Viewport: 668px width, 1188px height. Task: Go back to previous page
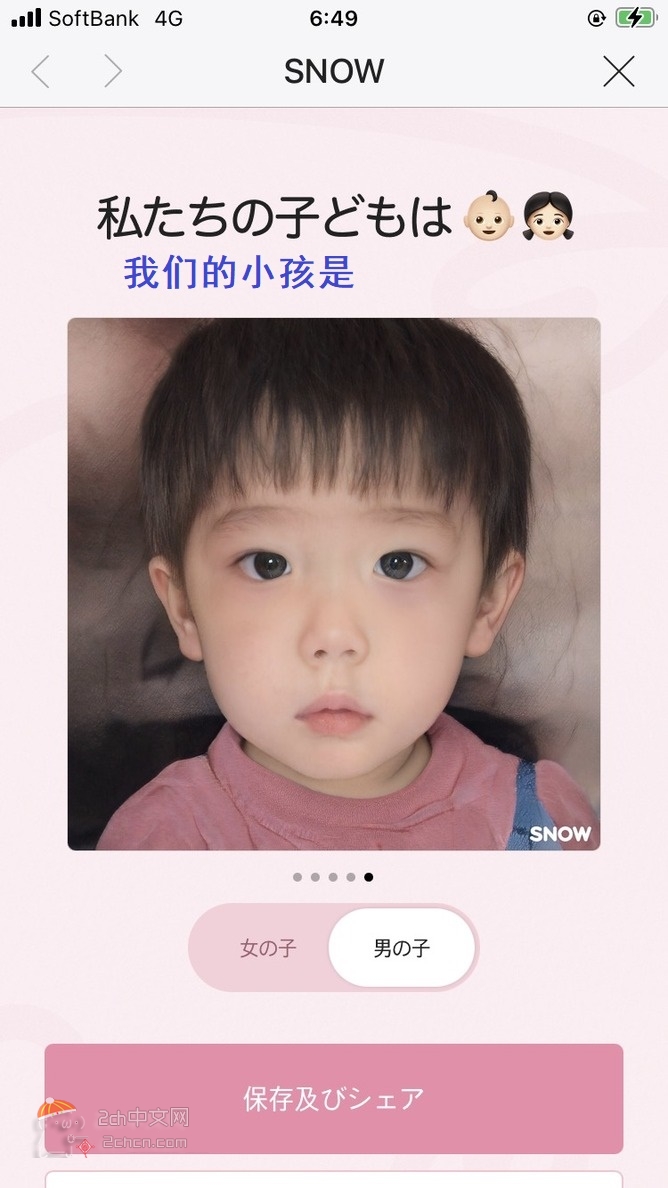pos(40,71)
